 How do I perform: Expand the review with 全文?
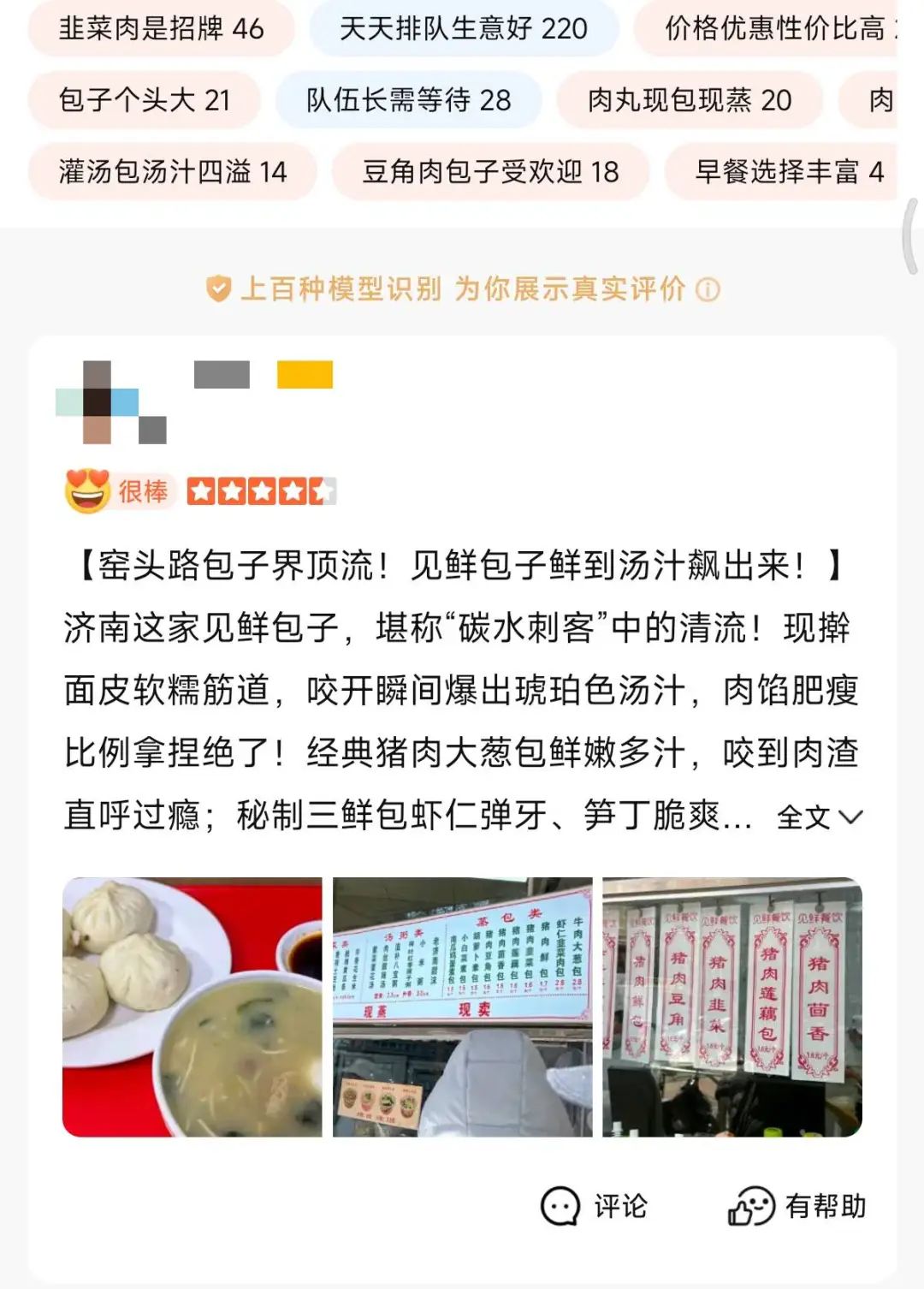click(x=819, y=817)
